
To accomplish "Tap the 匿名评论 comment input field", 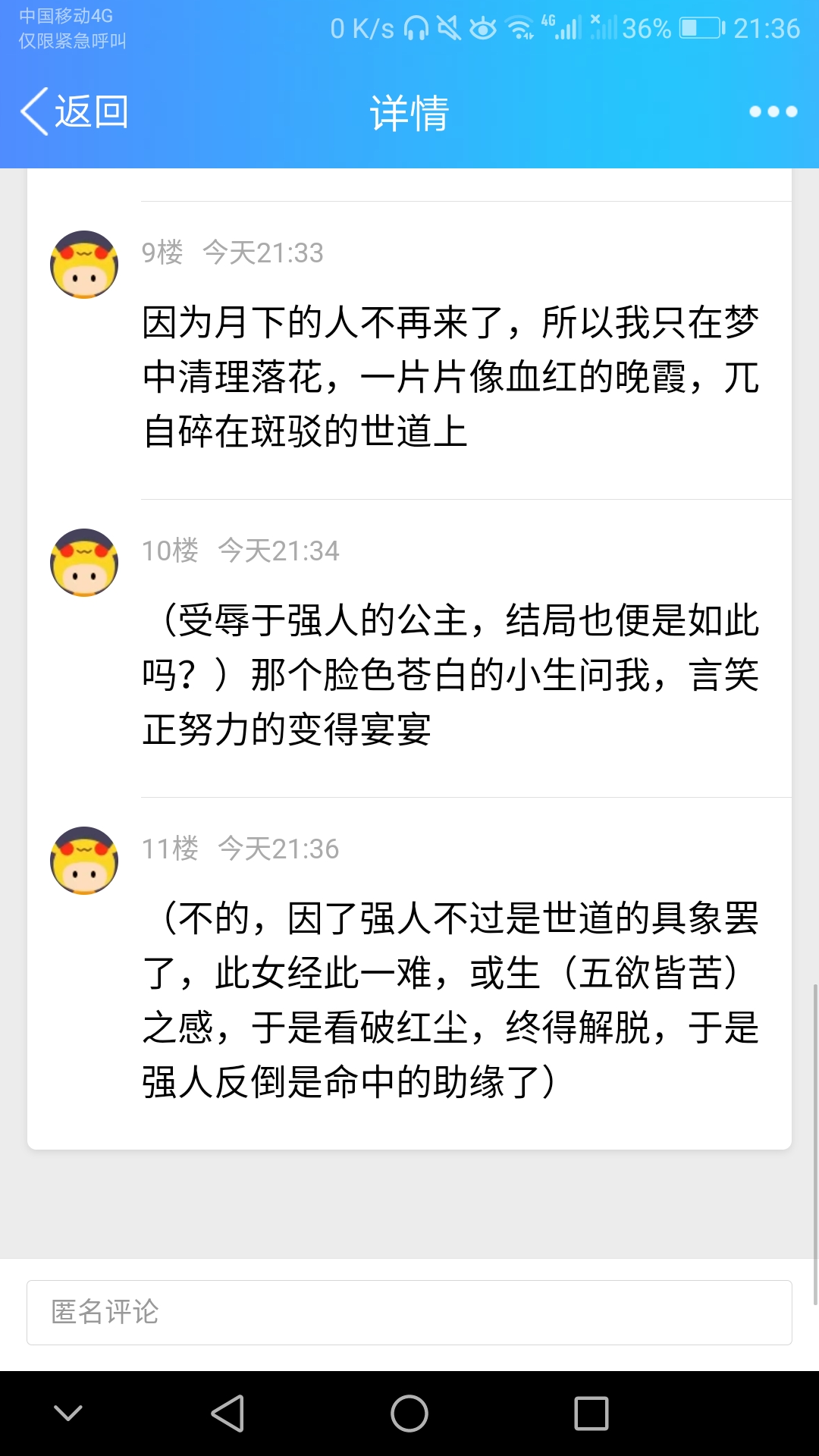I will click(x=409, y=1312).
